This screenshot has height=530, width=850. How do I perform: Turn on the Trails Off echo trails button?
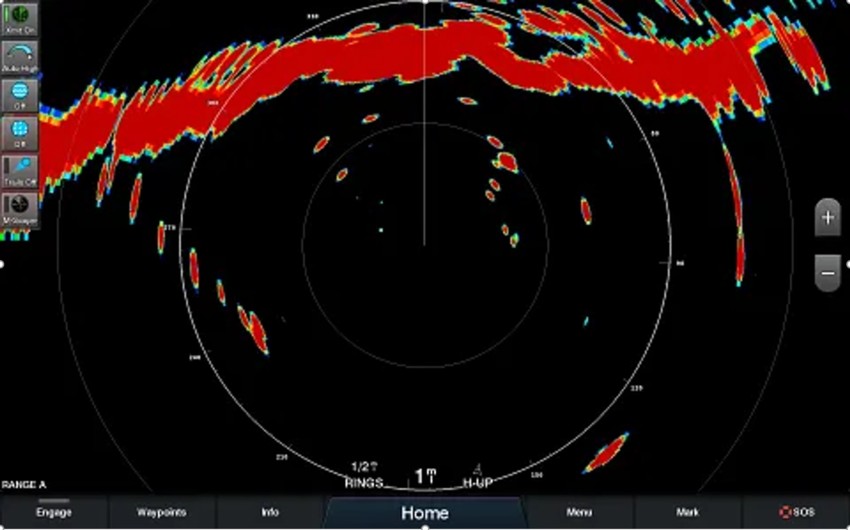(x=20, y=171)
